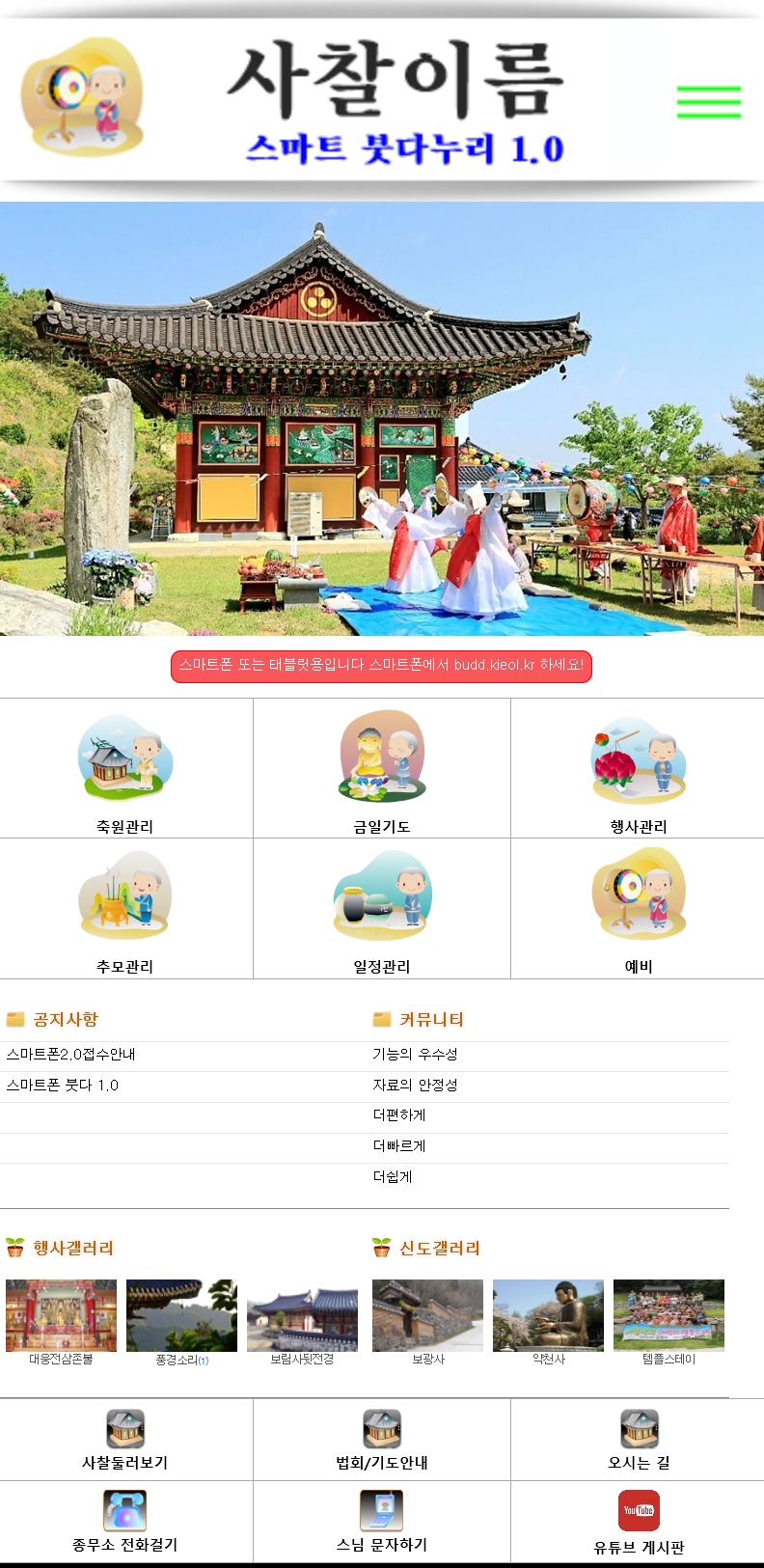Open notice 스마트폰 붓다 1.0
The width and height of the screenshot is (764, 1568).
pos(63,1086)
